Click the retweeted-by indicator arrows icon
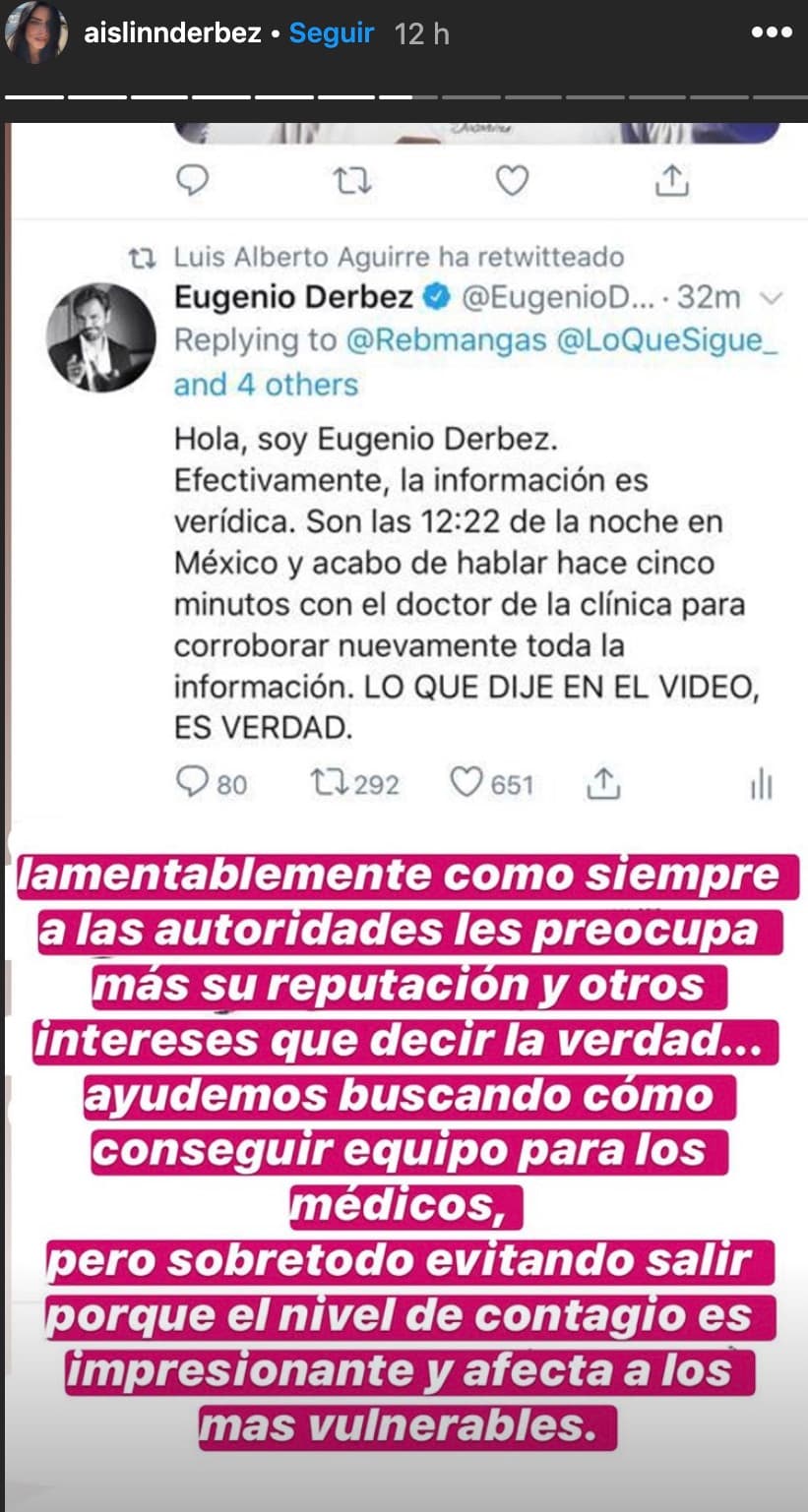Image resolution: width=808 pixels, height=1512 pixels. point(141,259)
